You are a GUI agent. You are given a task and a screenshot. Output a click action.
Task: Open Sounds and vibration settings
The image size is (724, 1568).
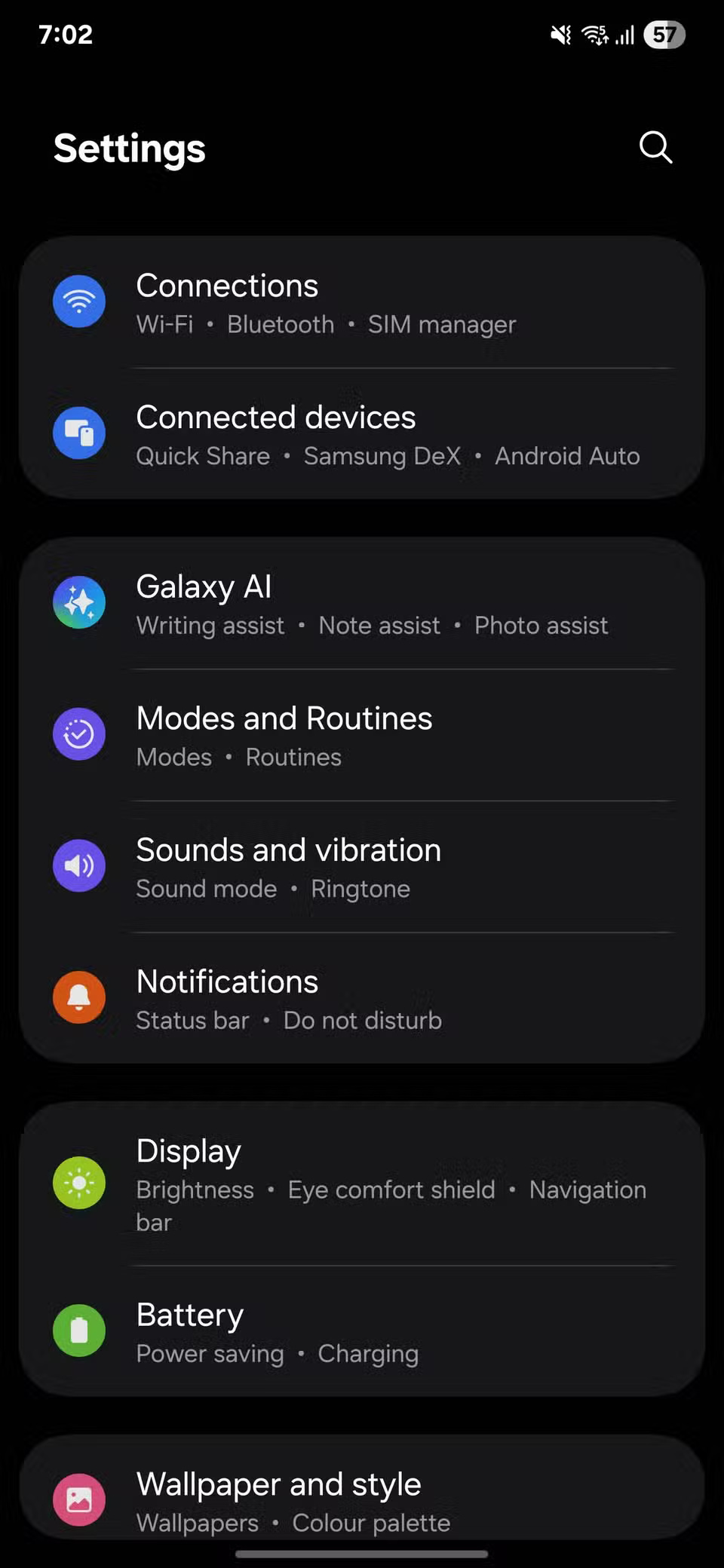pos(362,865)
